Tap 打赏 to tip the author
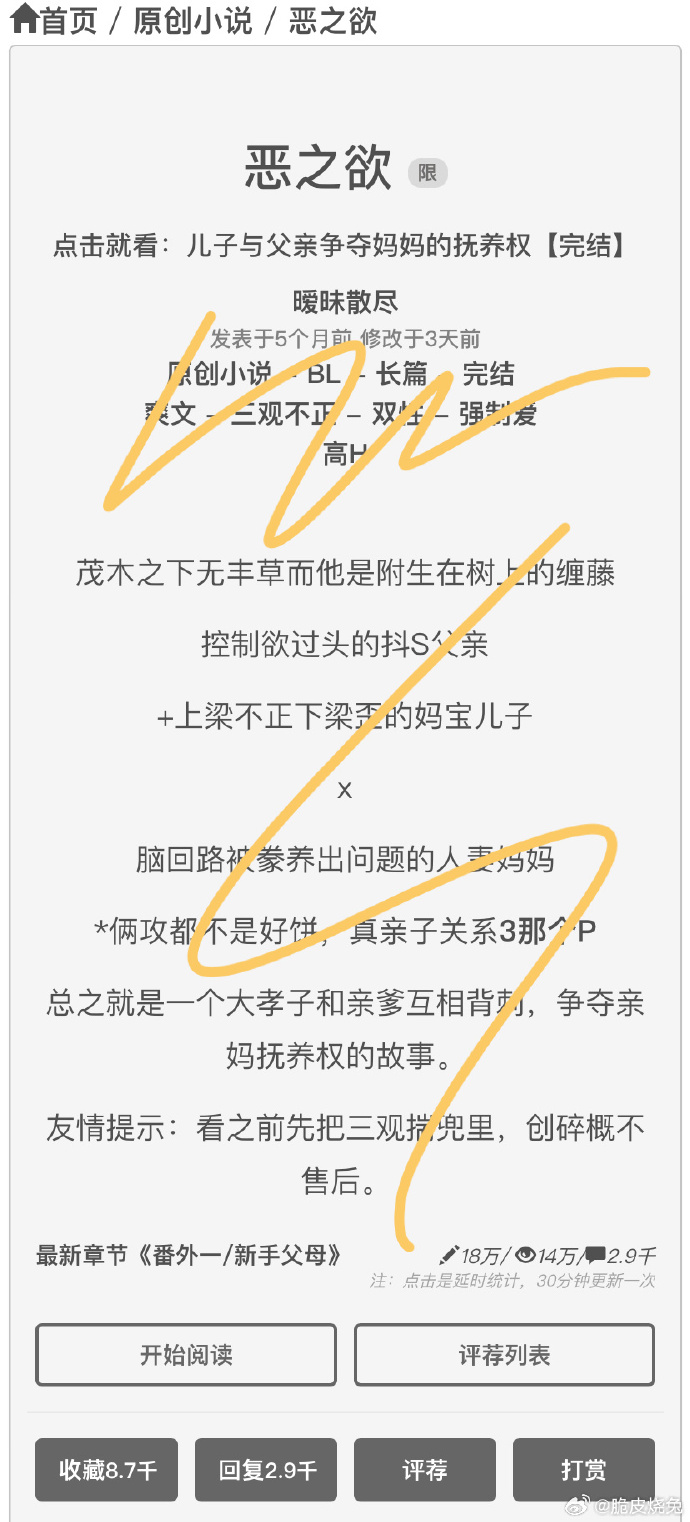The width and height of the screenshot is (690, 1522). pyautogui.click(x=584, y=1470)
